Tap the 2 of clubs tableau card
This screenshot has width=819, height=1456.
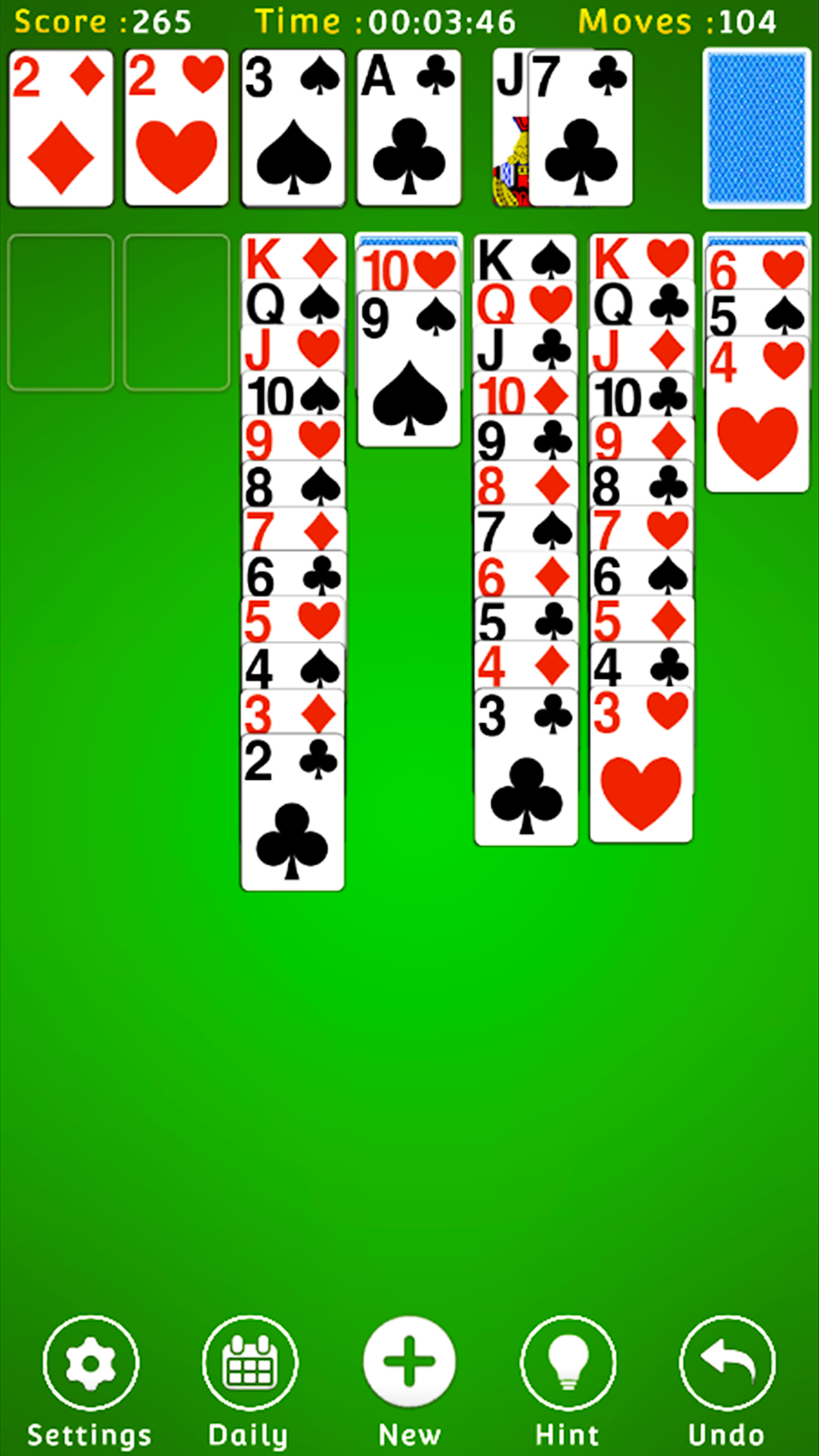[x=292, y=814]
